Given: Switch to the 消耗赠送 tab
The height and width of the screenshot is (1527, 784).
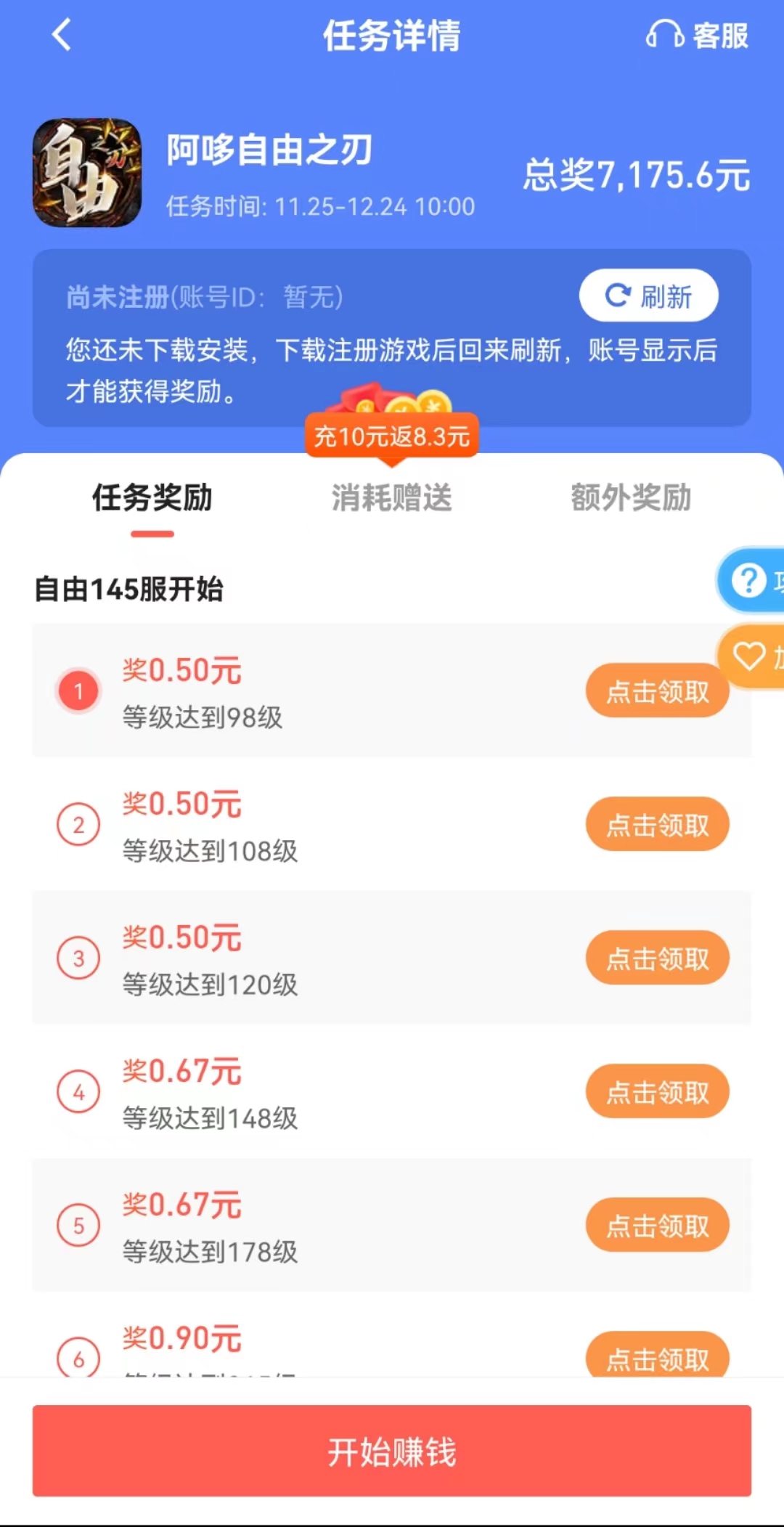Looking at the screenshot, I should [392, 498].
